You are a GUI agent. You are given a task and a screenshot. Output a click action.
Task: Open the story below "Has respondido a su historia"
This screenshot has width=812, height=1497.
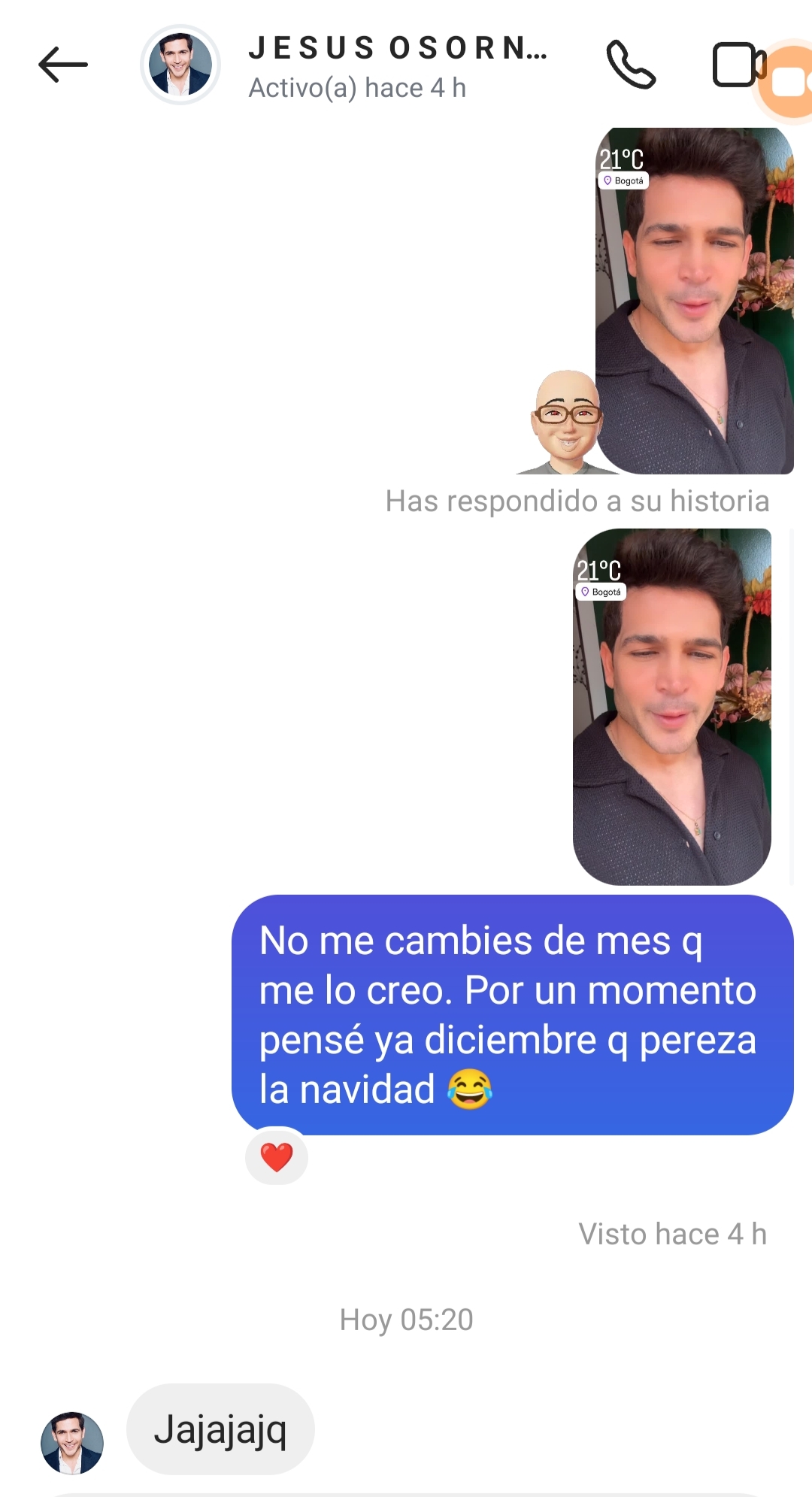point(671,707)
